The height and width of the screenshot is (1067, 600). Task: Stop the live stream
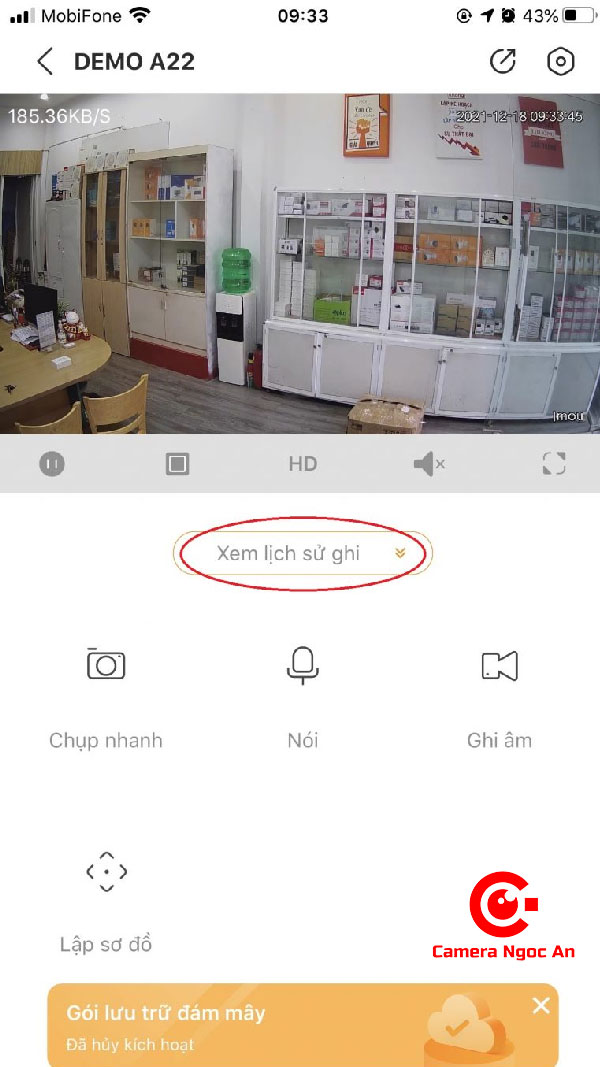click(177, 464)
